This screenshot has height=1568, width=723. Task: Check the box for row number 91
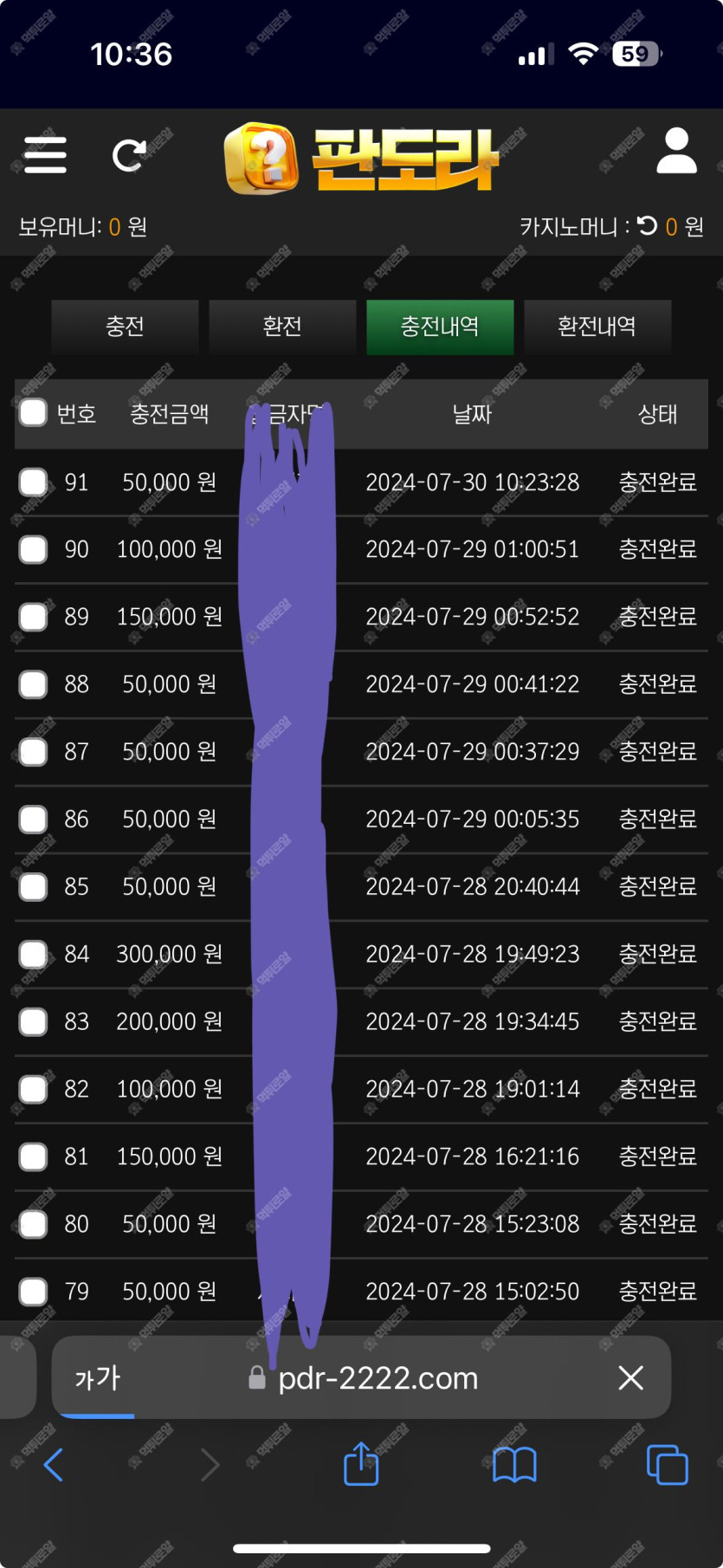click(34, 482)
